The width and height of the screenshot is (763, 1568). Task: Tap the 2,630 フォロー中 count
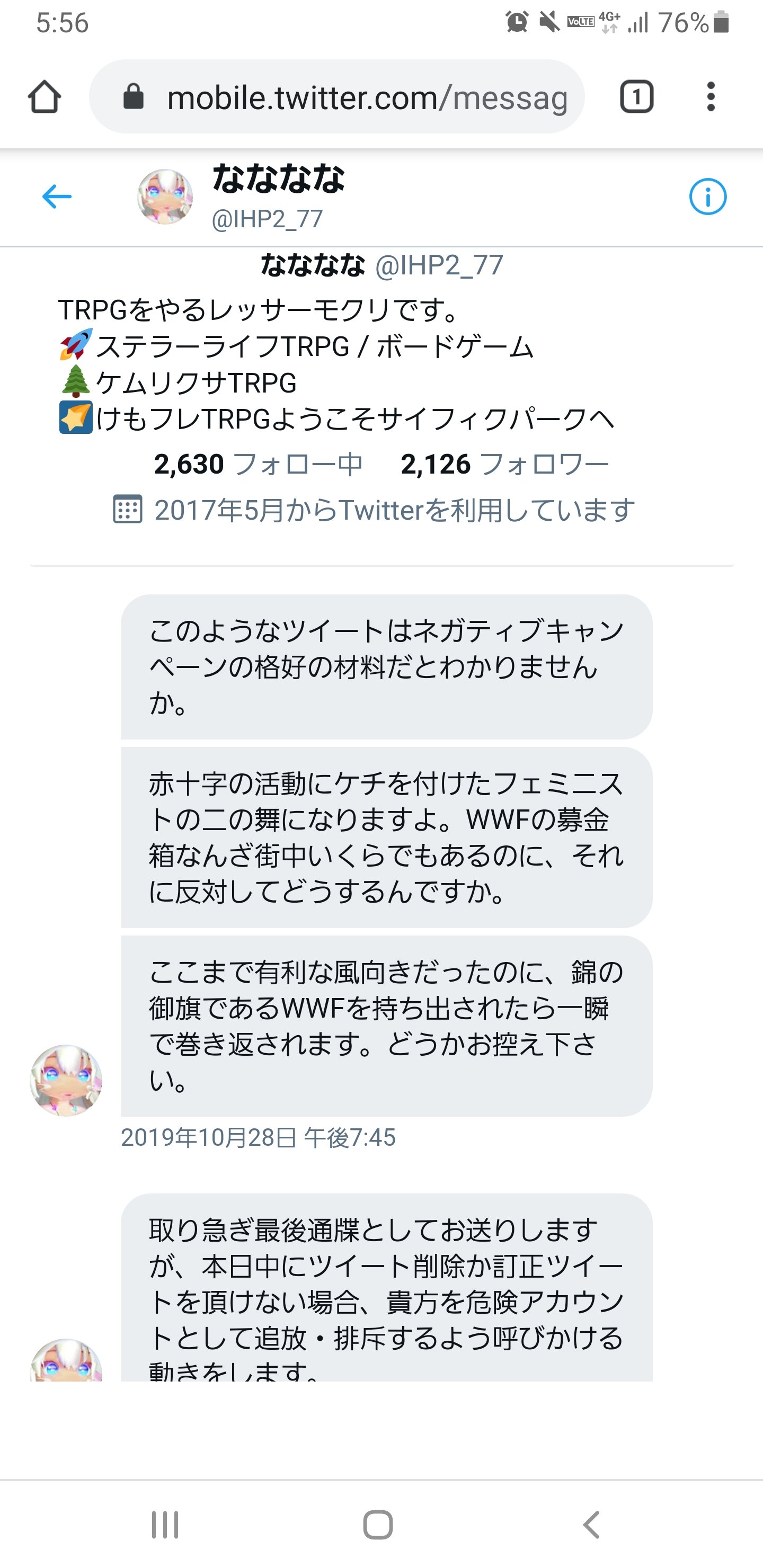[258, 464]
